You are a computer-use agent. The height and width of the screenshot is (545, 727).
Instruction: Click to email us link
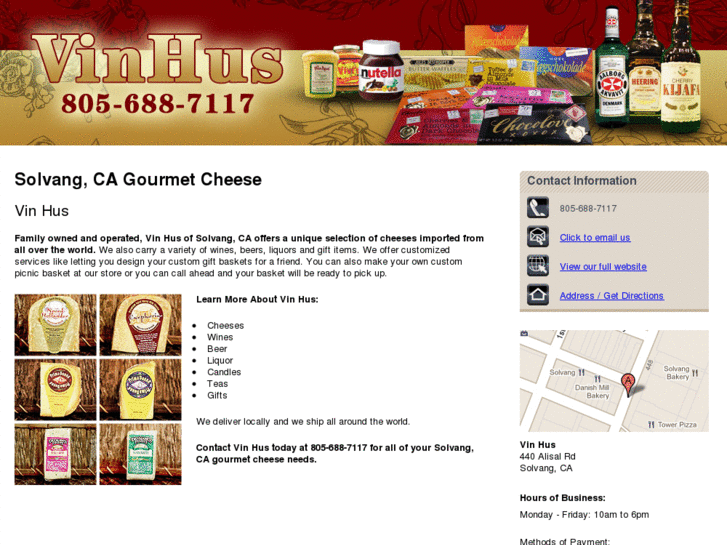(x=594, y=238)
